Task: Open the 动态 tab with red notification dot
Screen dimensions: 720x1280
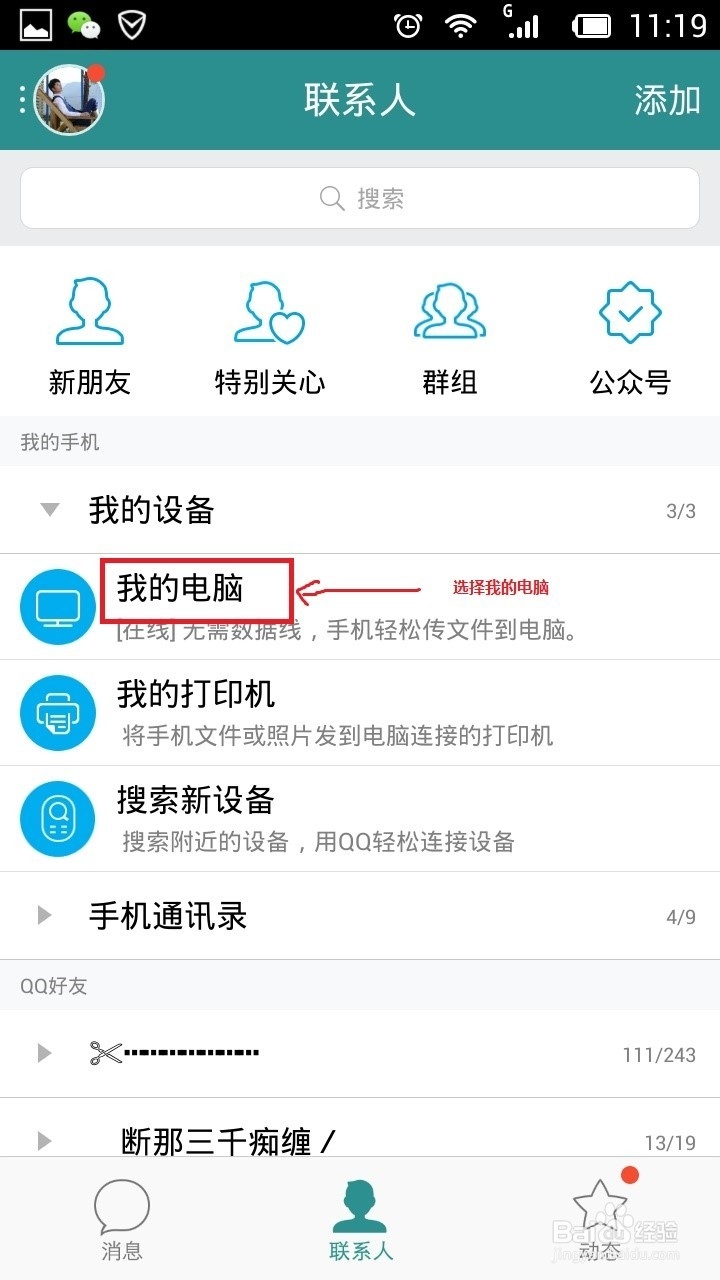Action: click(x=600, y=1215)
